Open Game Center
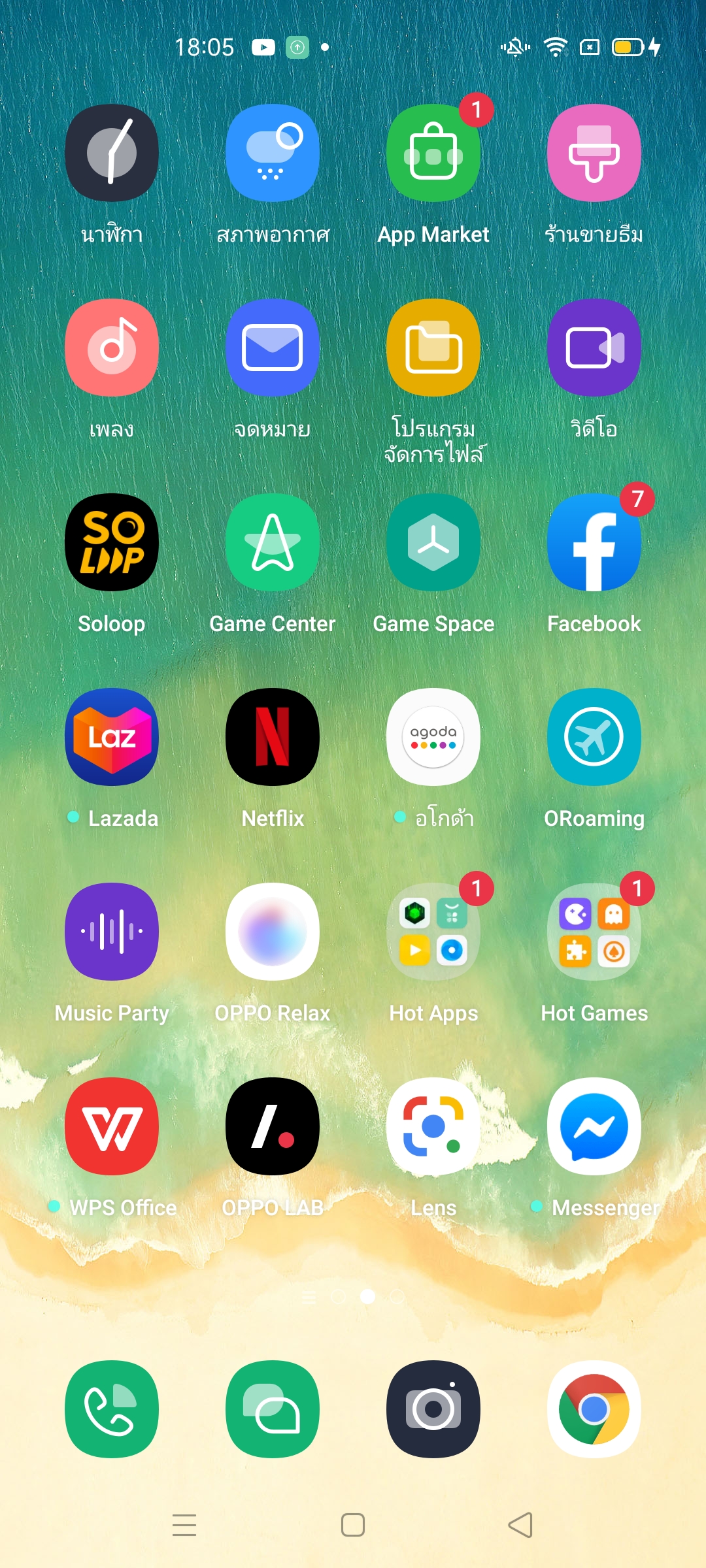Screen dimensions: 706x1568 pyautogui.click(x=273, y=542)
